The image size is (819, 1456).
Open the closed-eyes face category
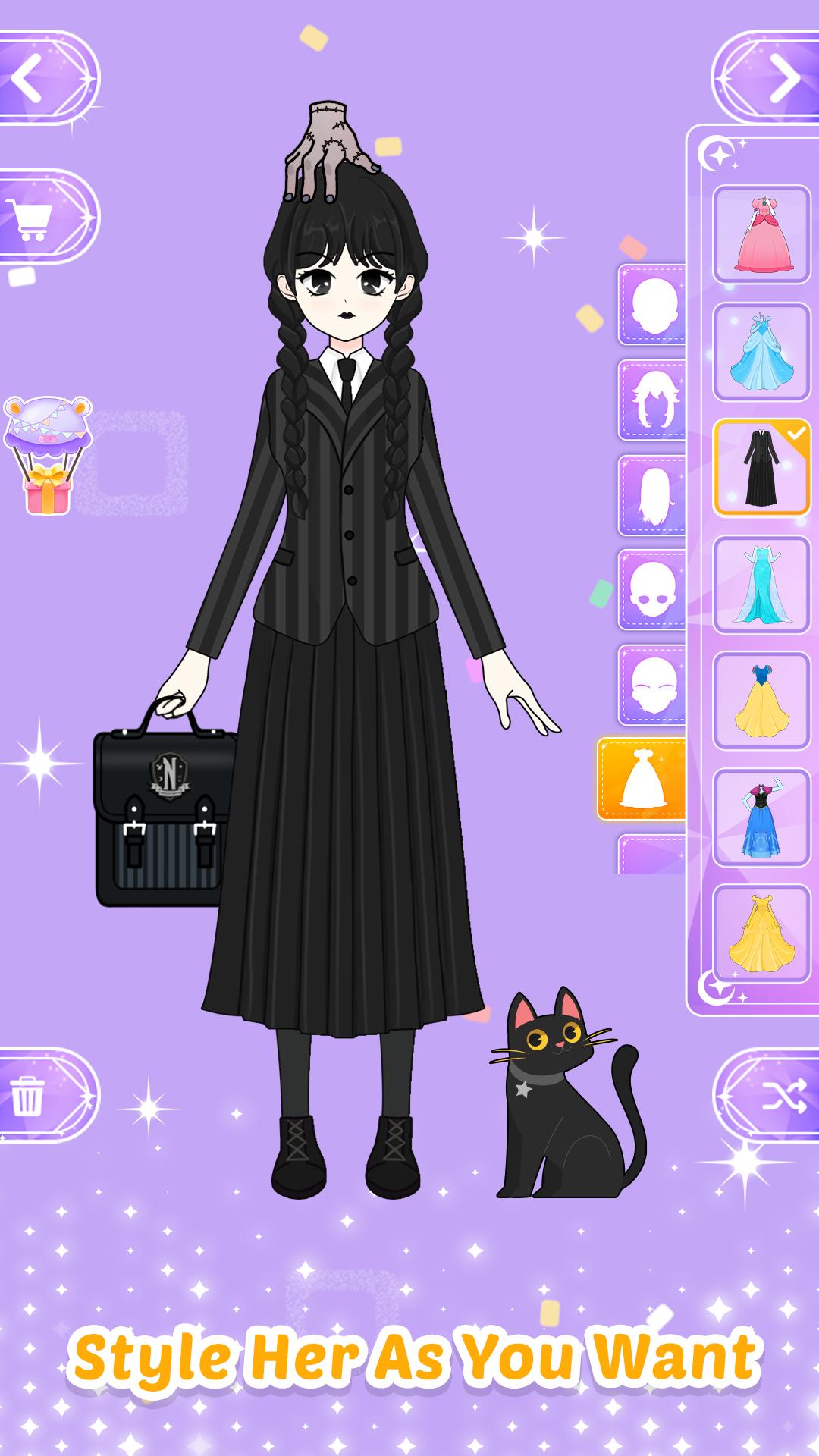[652, 686]
